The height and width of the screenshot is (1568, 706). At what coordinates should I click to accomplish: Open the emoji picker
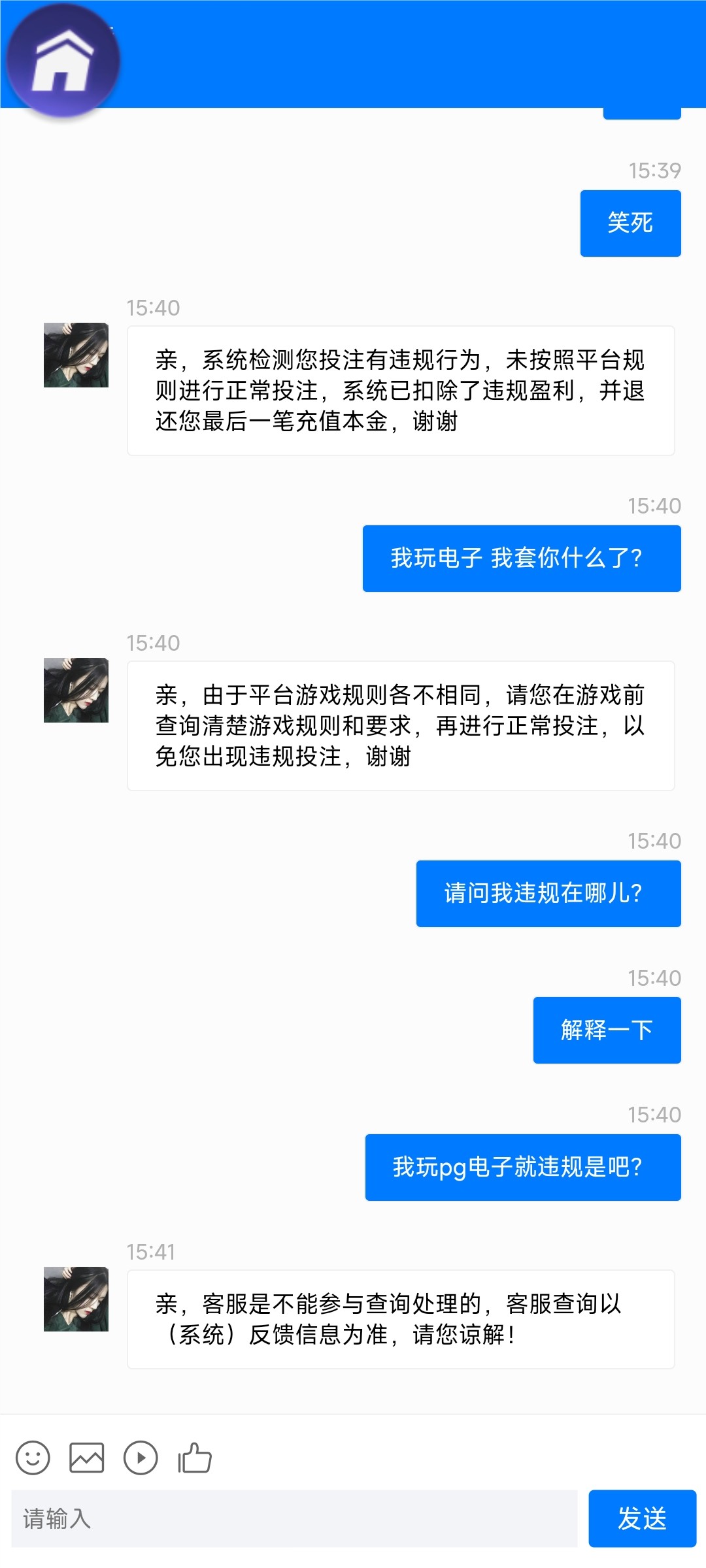(33, 1458)
